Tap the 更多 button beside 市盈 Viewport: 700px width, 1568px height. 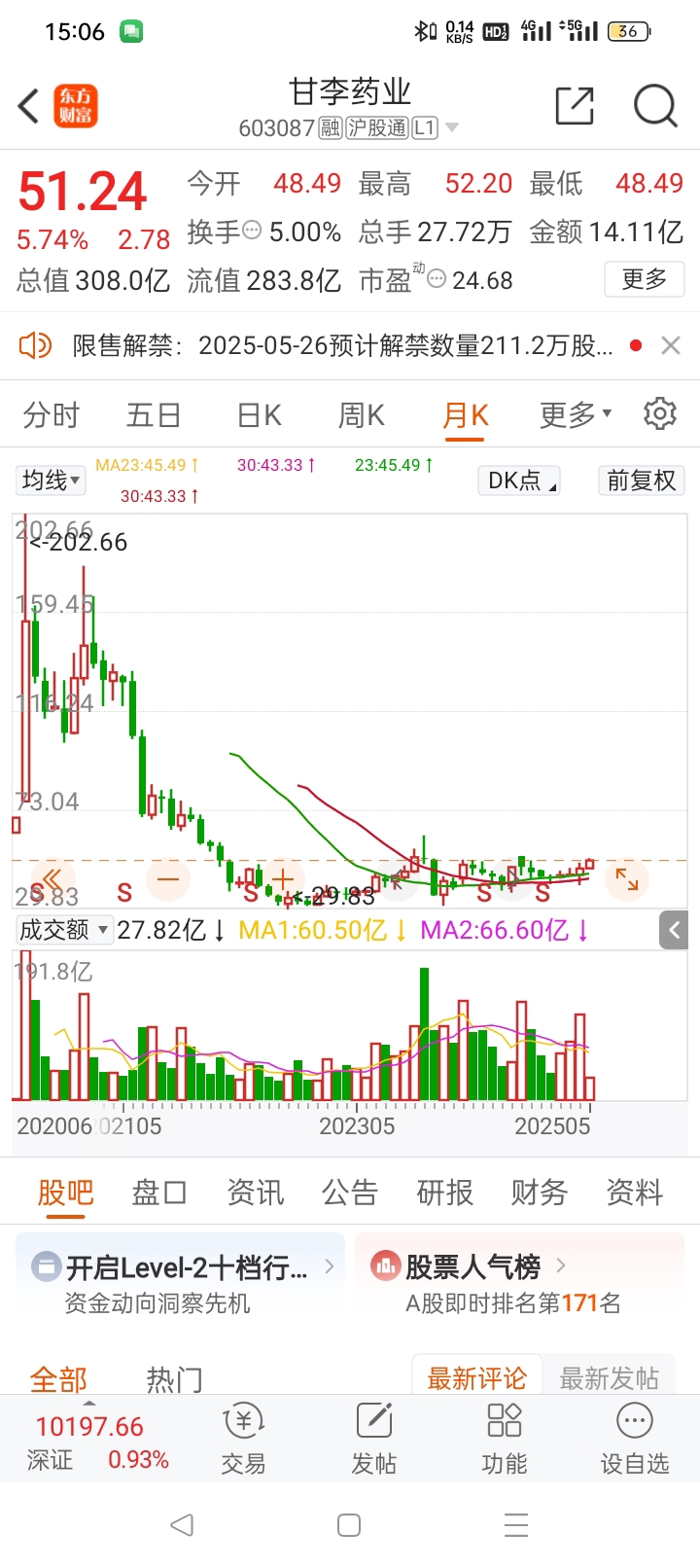(645, 280)
